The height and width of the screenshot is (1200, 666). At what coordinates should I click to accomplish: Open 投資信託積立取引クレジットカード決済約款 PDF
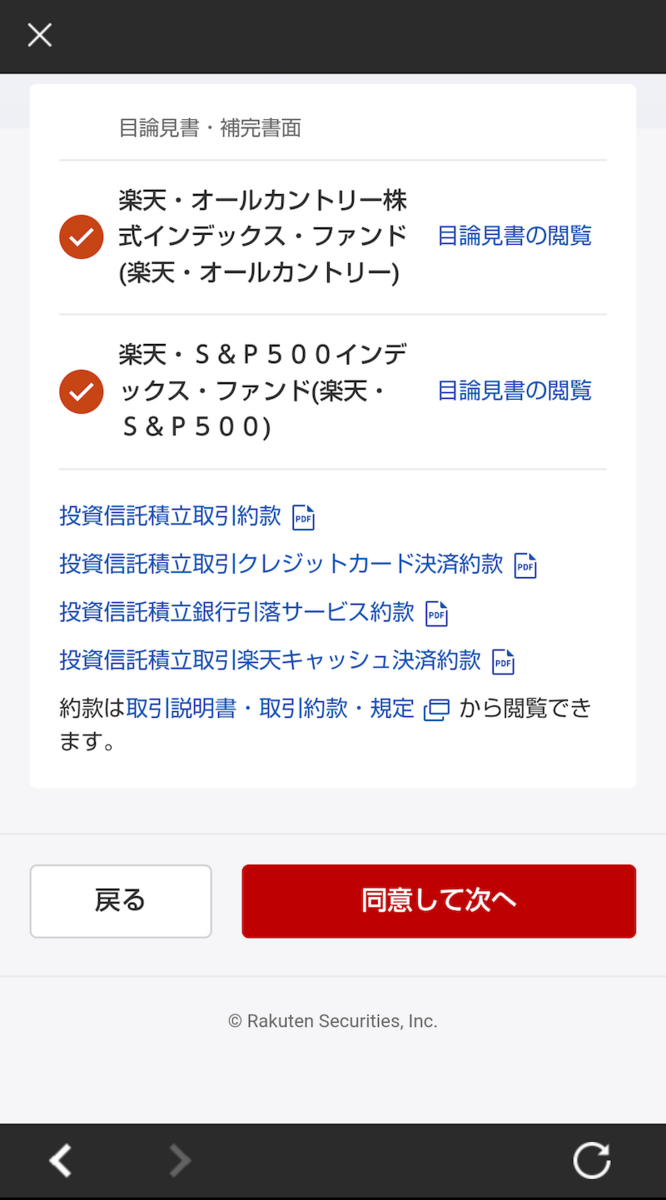(298, 564)
